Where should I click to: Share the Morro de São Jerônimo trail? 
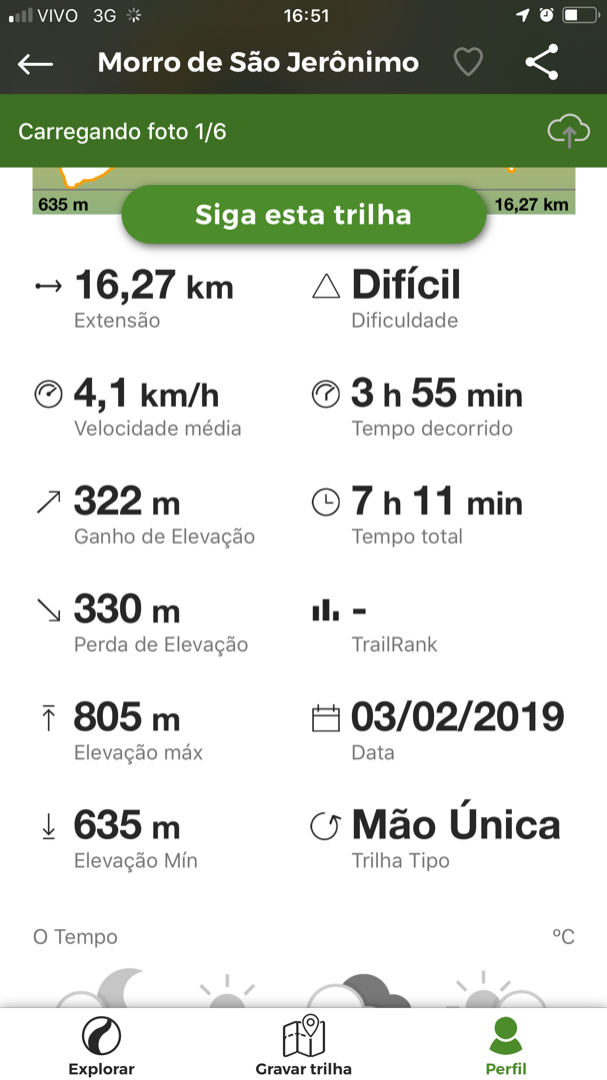tap(541, 63)
